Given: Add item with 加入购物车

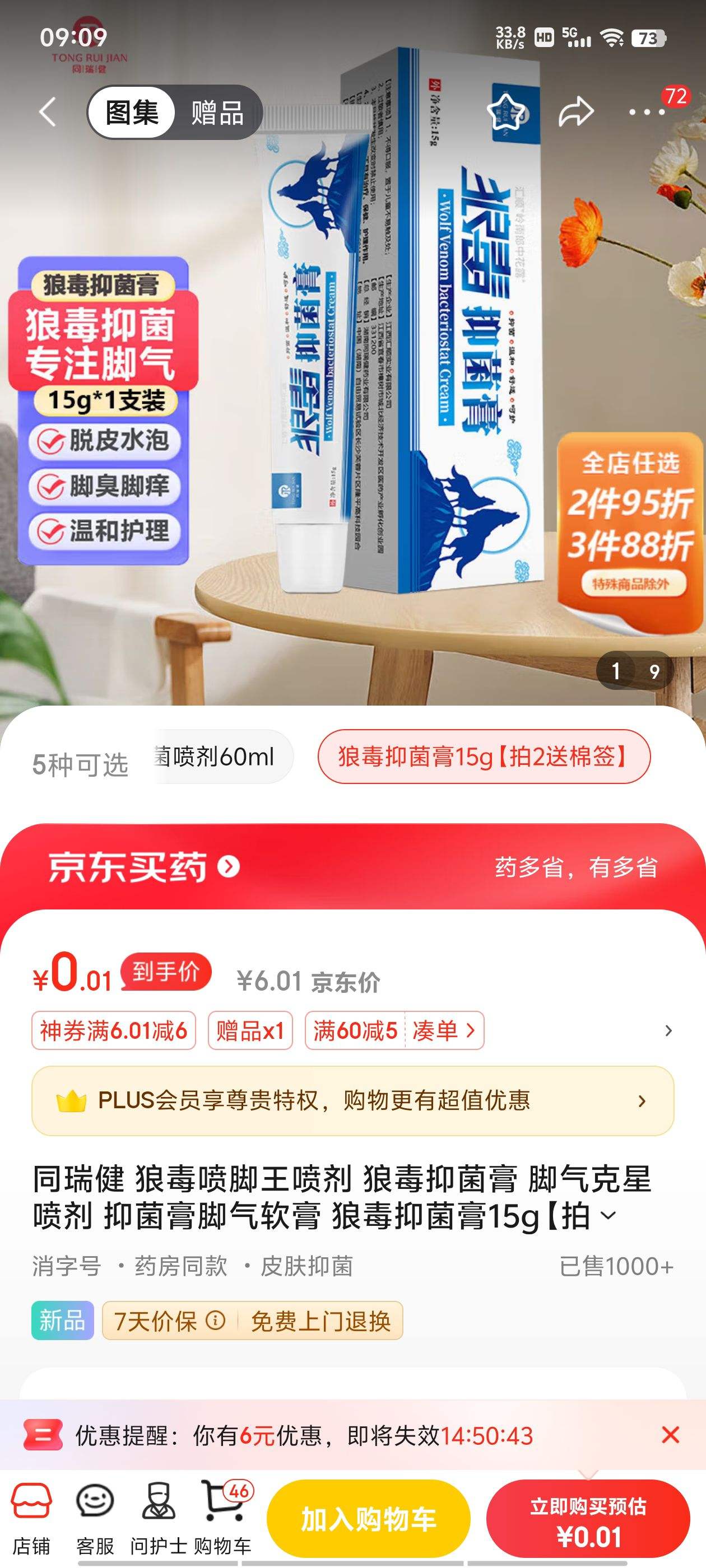Looking at the screenshot, I should click(x=369, y=1519).
